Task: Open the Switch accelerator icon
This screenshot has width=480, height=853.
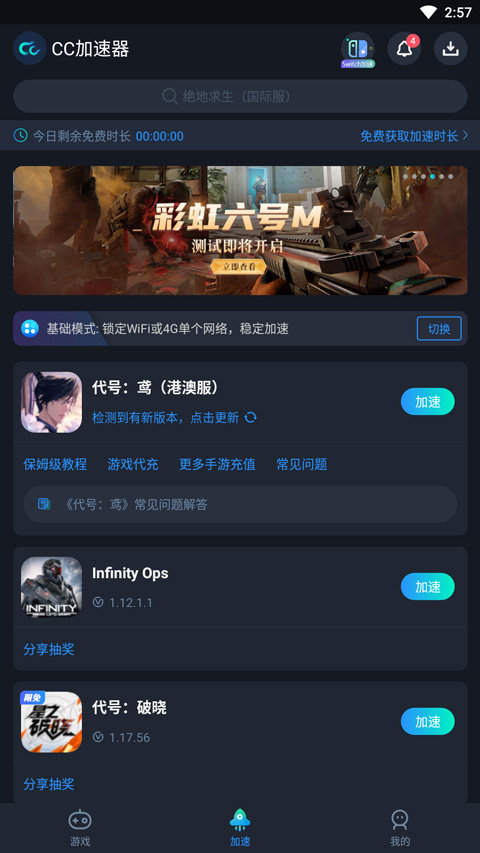Action: coord(358,49)
